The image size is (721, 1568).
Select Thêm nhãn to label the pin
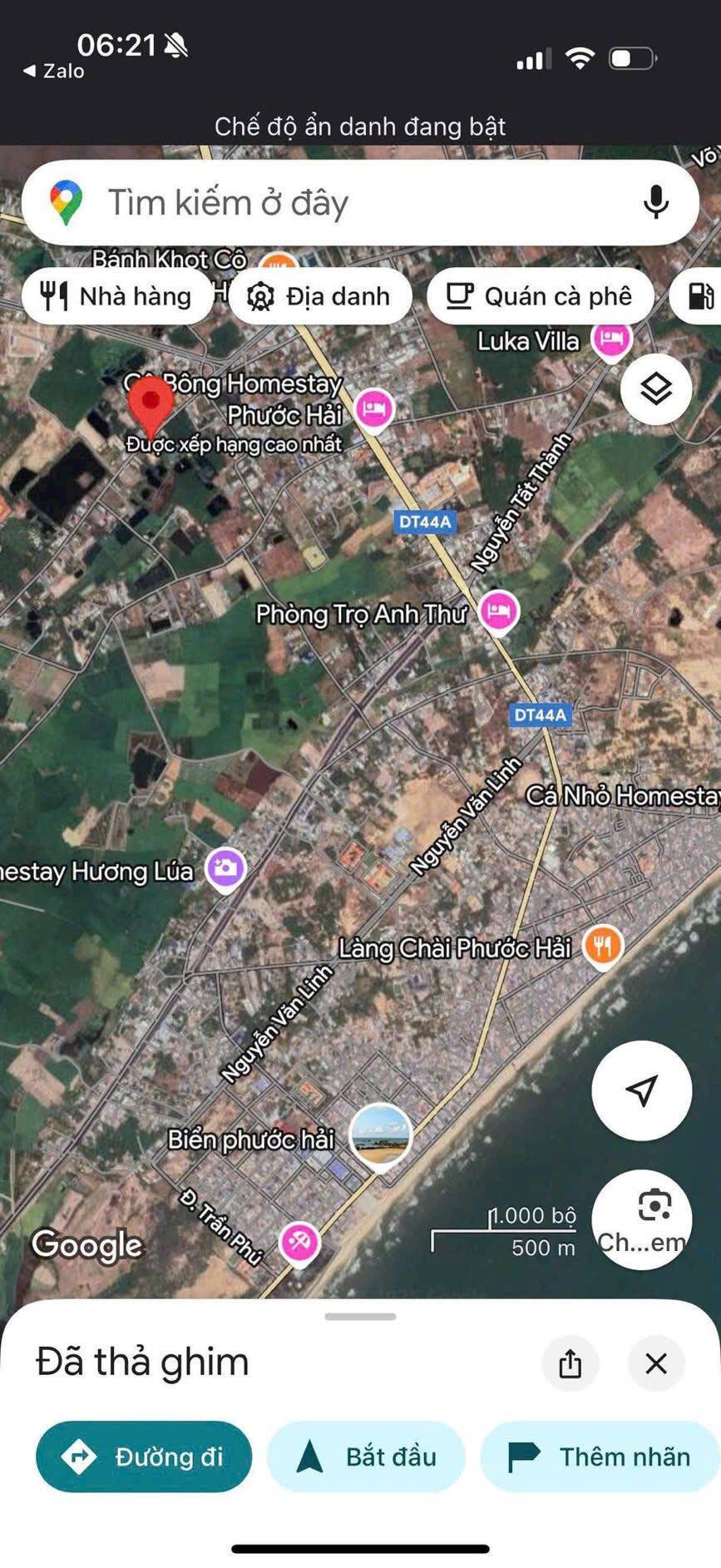(594, 1457)
